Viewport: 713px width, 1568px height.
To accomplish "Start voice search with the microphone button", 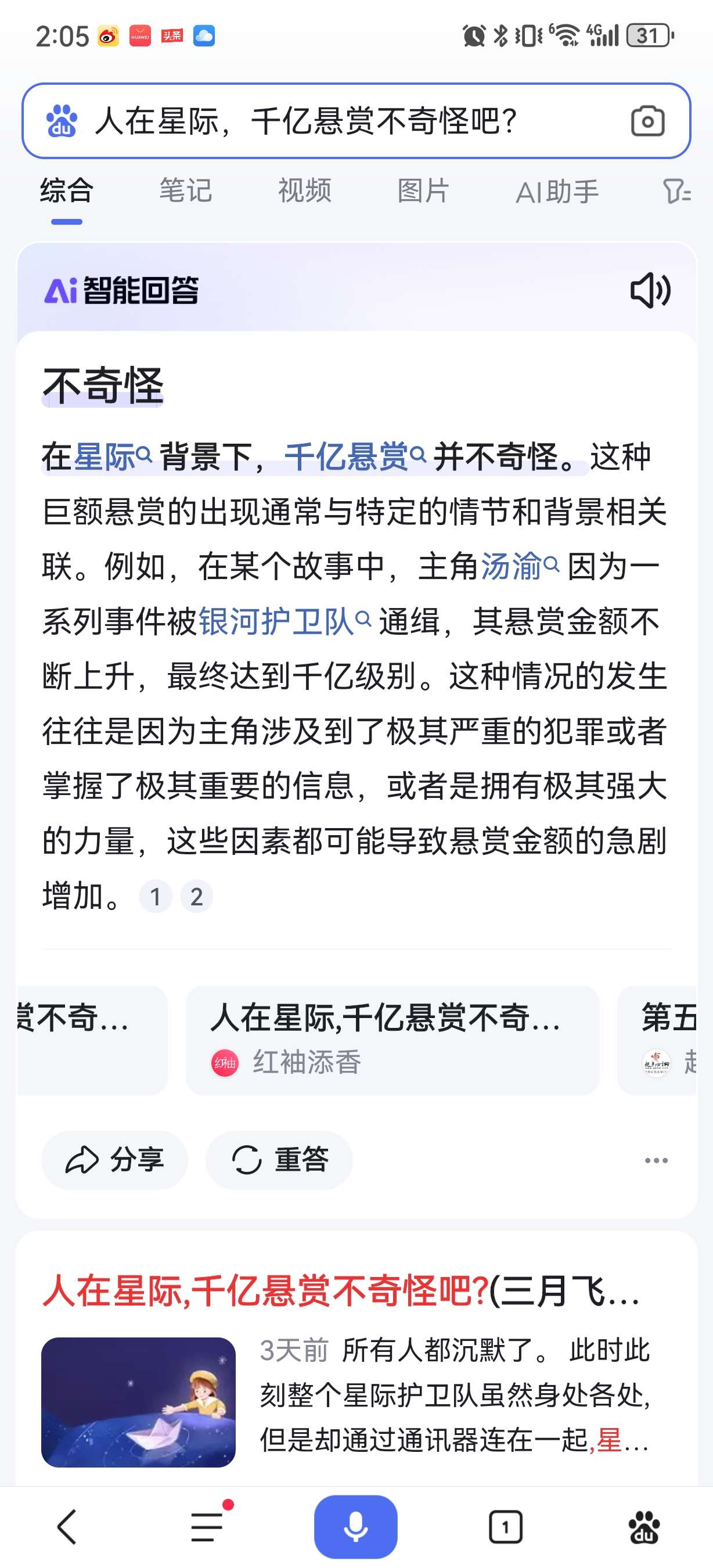I will [356, 1527].
